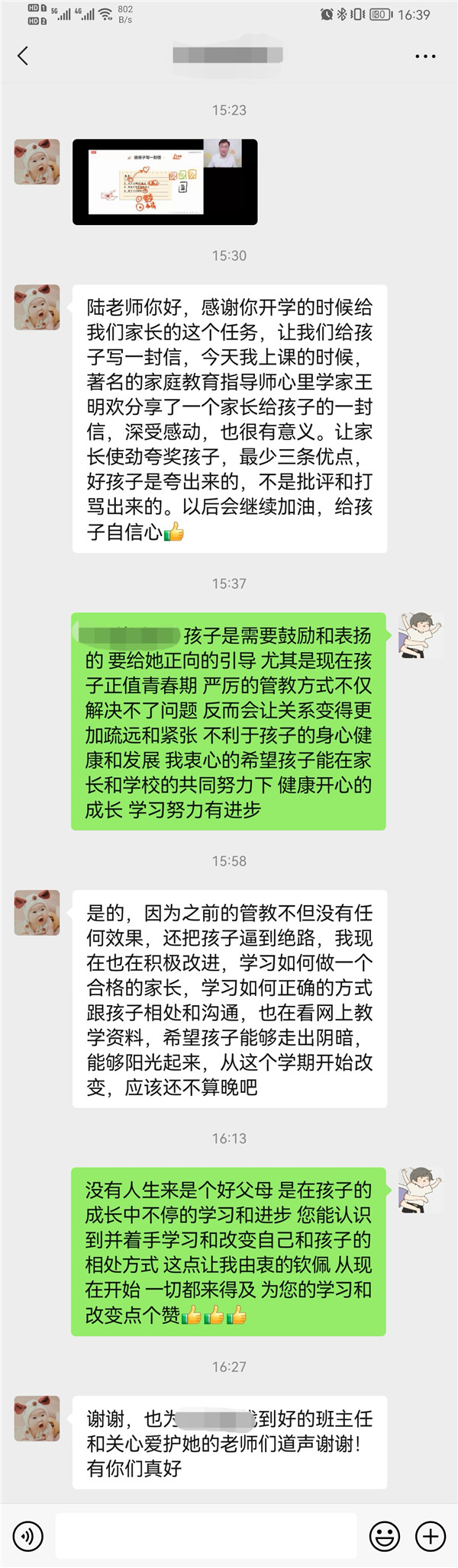The width and height of the screenshot is (458, 1568).
Task: Open the emoji sticker panel
Action: click(x=385, y=1535)
